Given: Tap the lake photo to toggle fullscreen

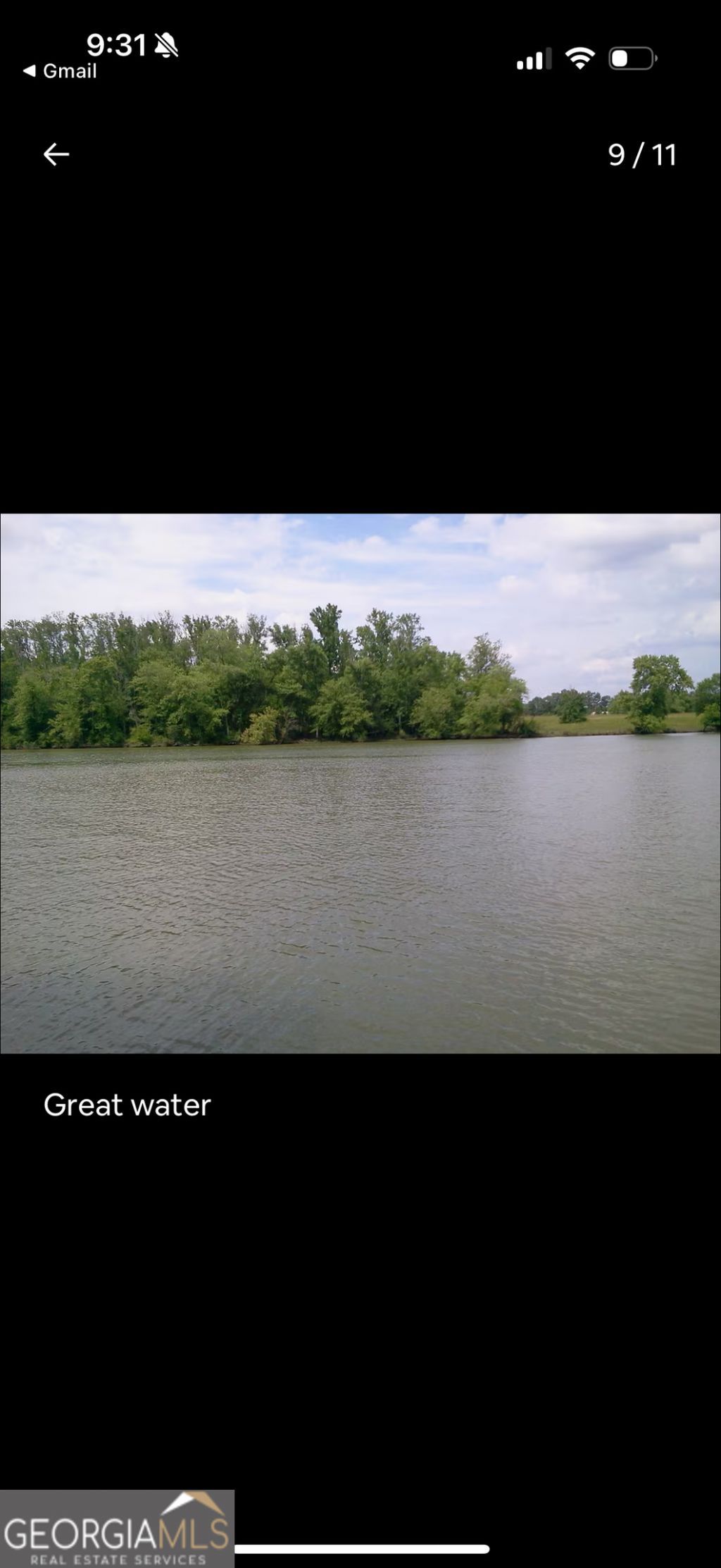Looking at the screenshot, I should pyautogui.click(x=360, y=783).
